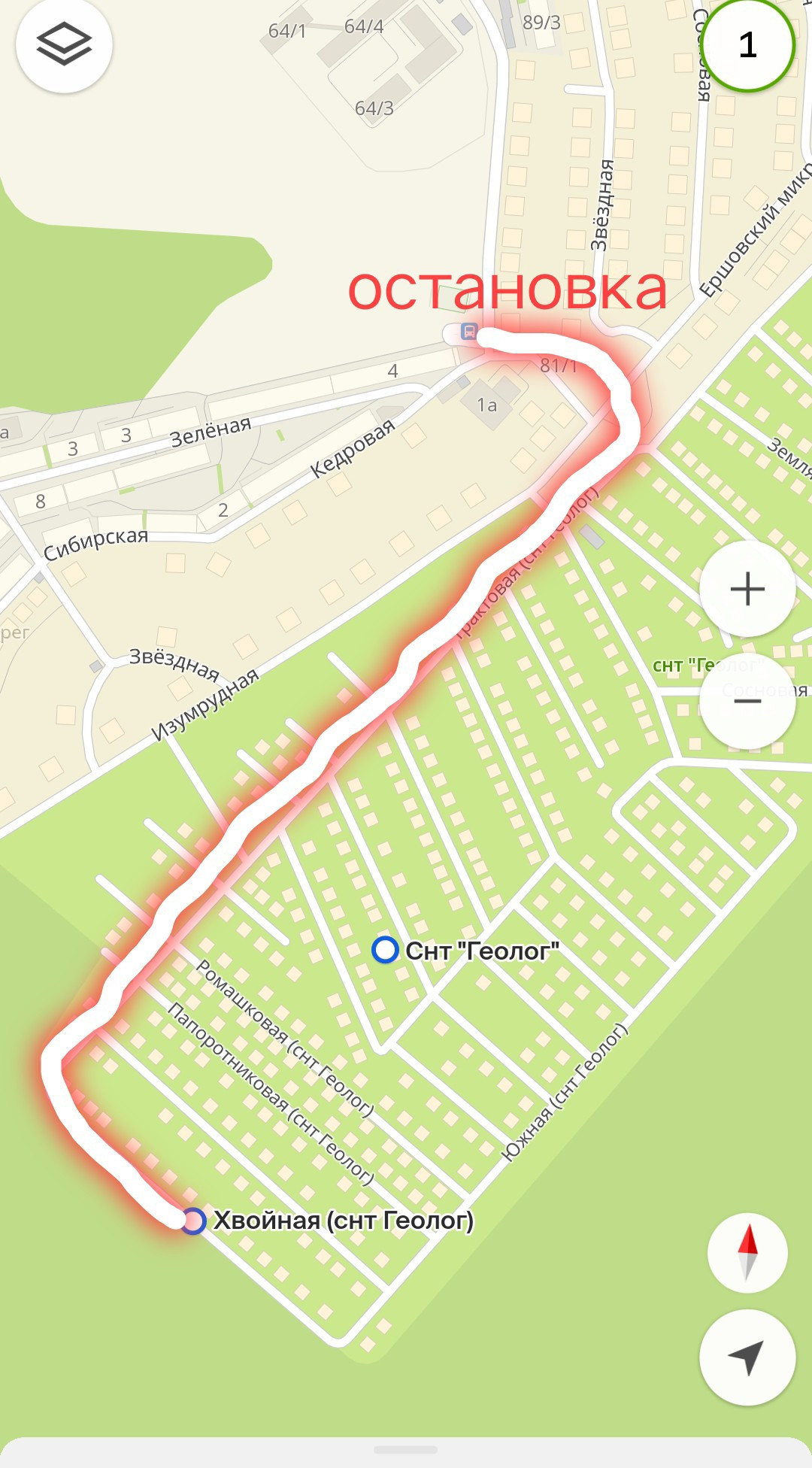Center map on my location
Image resolution: width=812 pixels, height=1468 pixels.
click(x=747, y=1357)
